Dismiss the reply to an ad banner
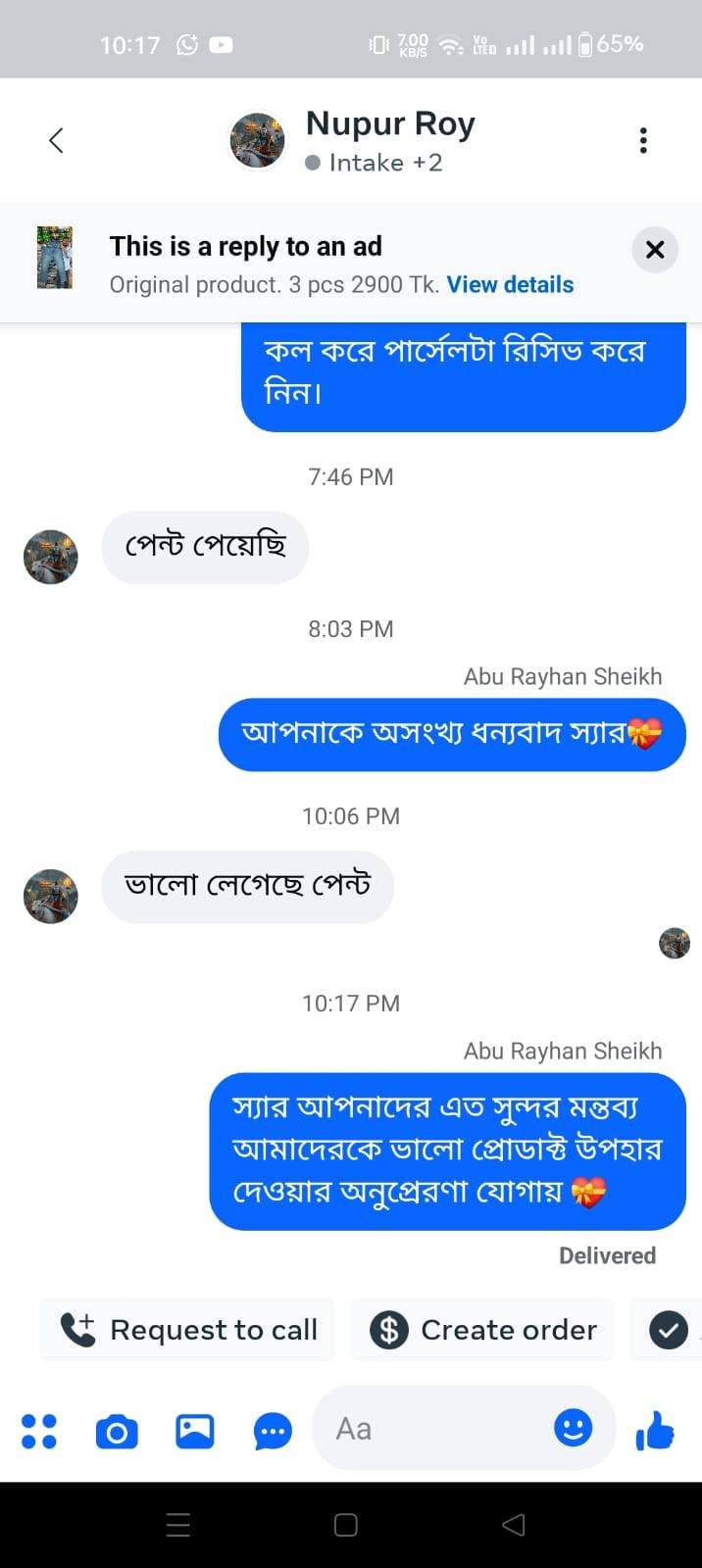Viewport: 702px width, 1568px height. pyautogui.click(x=655, y=250)
